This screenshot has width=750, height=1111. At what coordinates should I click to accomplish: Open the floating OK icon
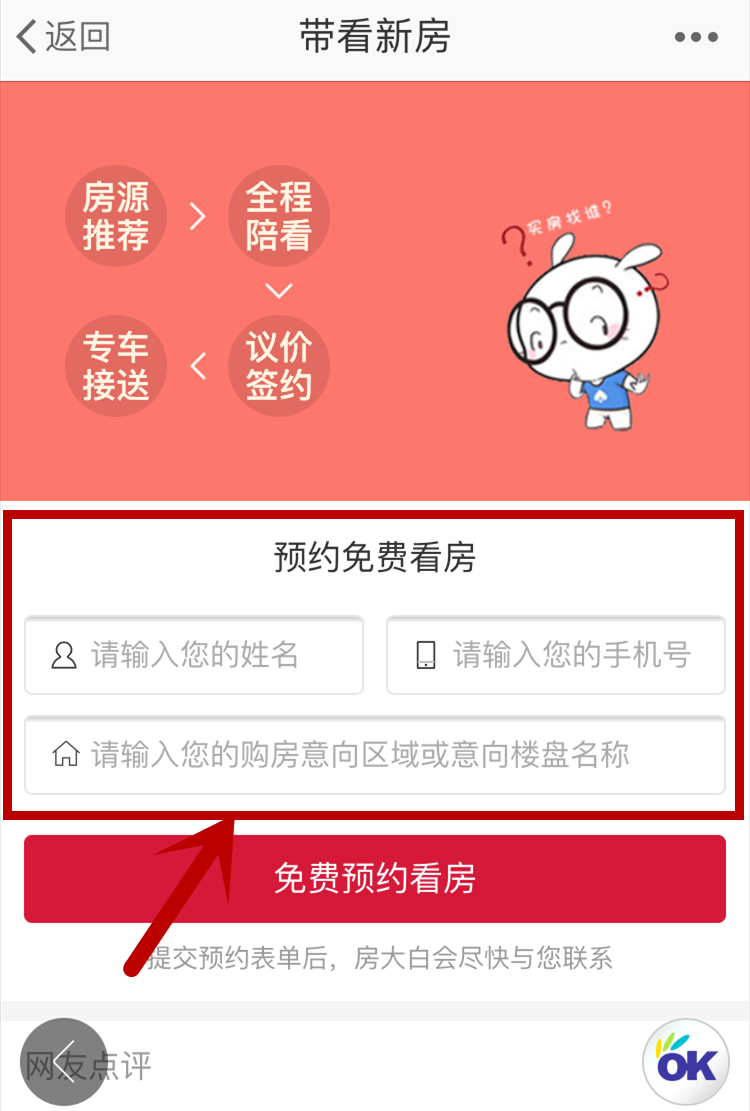(688, 1063)
